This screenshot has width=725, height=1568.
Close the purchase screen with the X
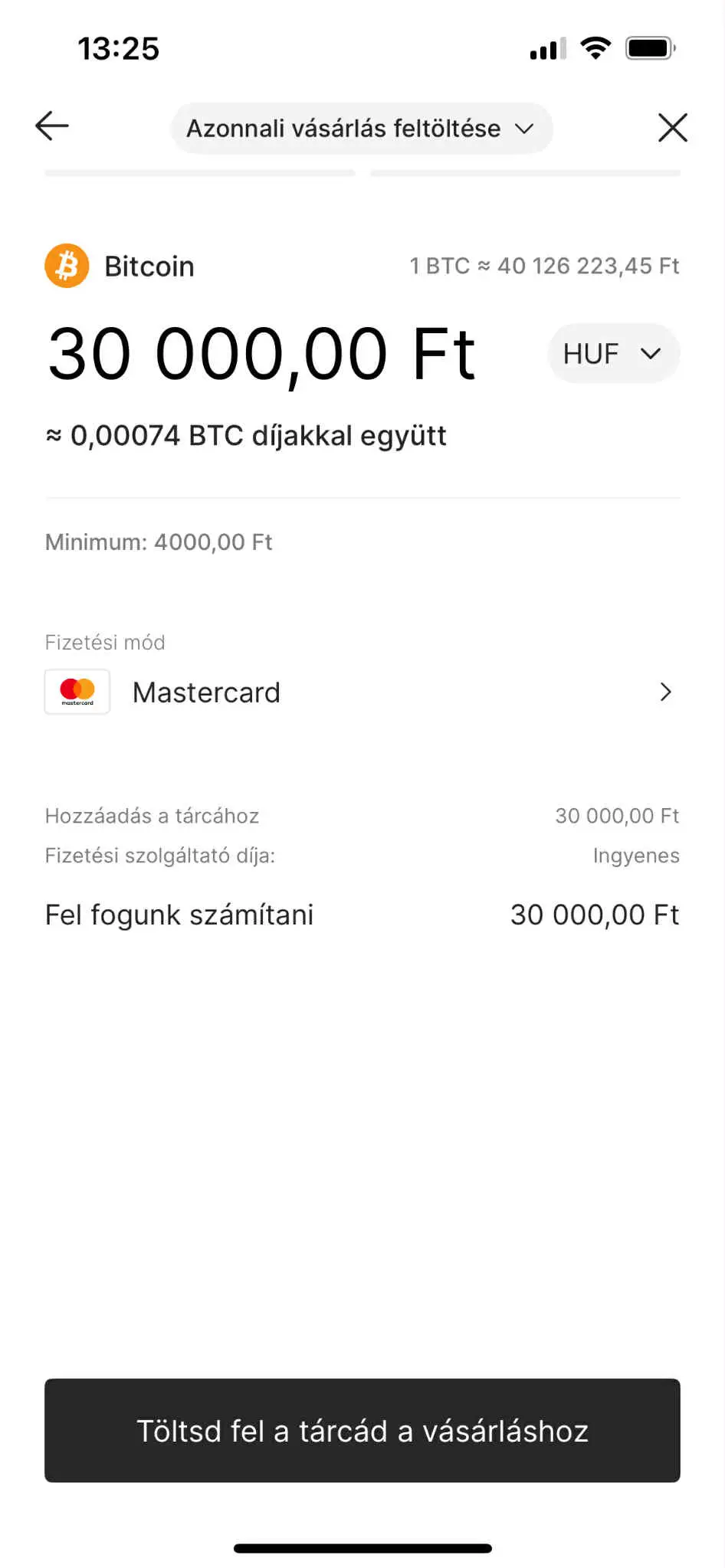coord(673,128)
